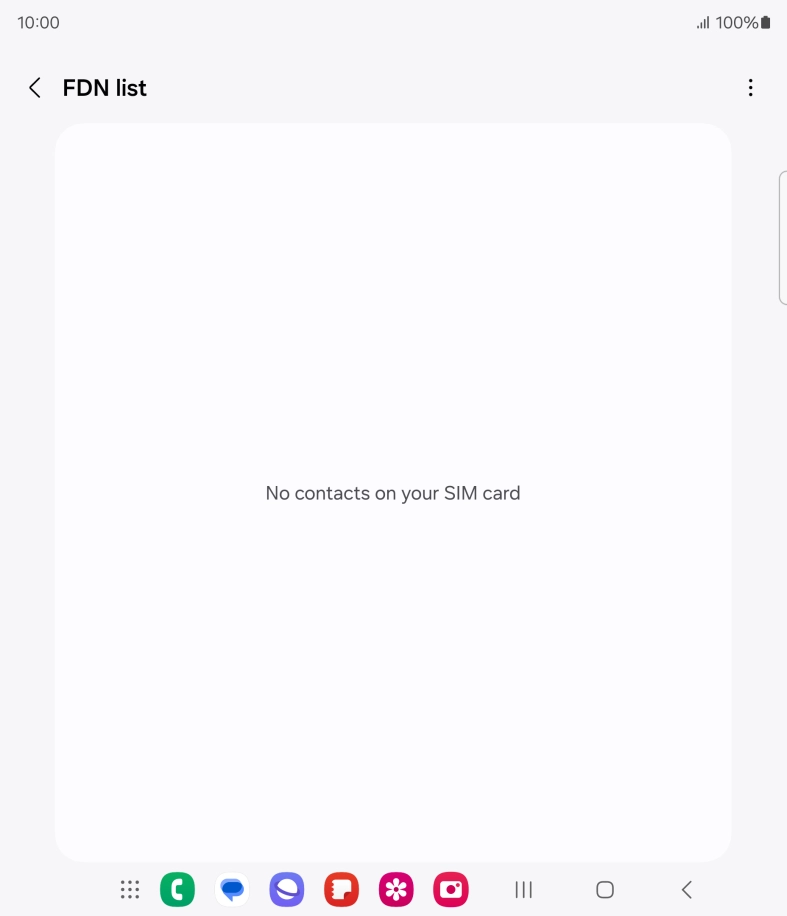This screenshot has height=916, width=787.
Task: Tap the clock in the status bar
Action: 37,21
